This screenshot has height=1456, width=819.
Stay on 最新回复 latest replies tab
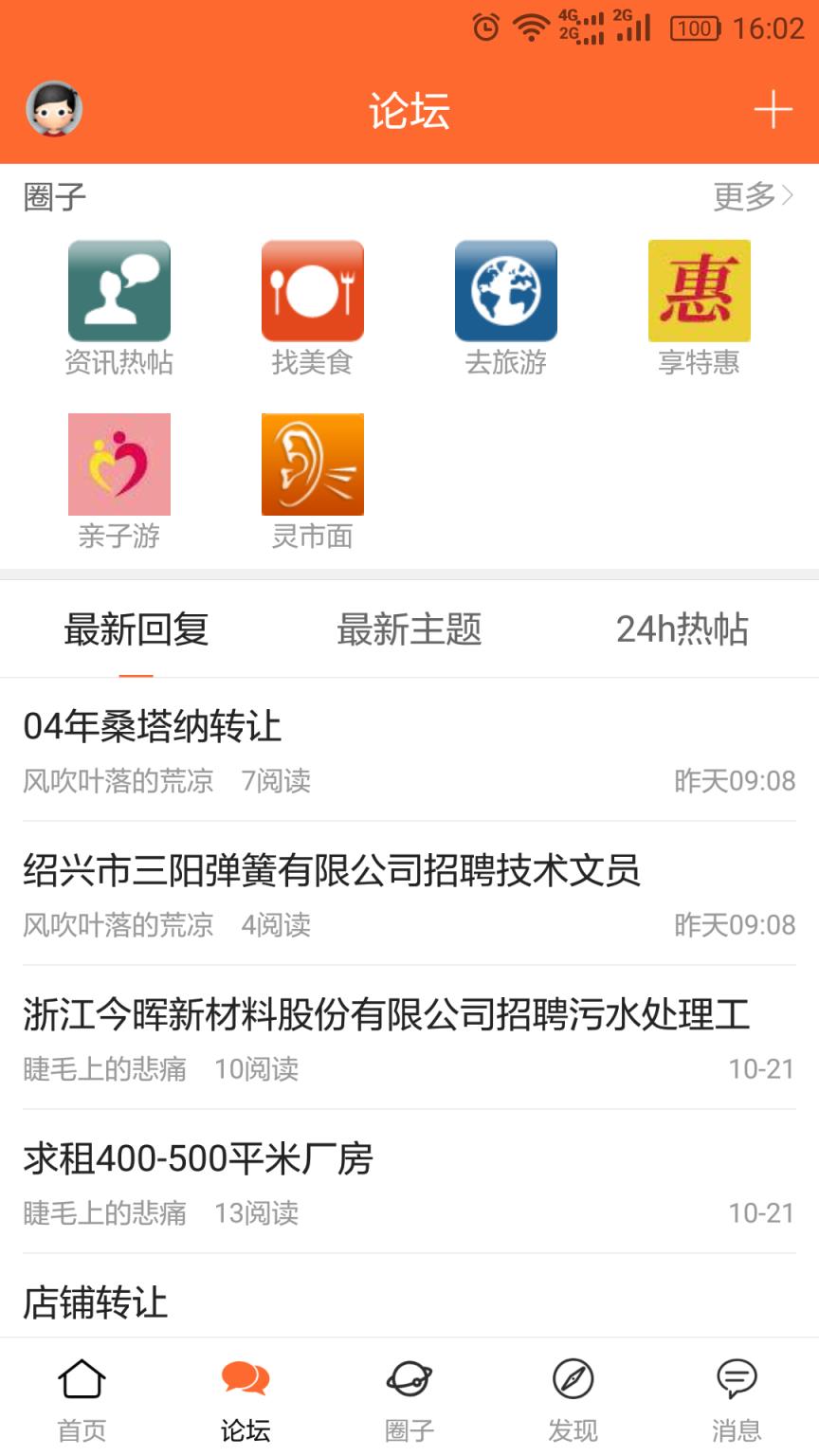pos(137,628)
